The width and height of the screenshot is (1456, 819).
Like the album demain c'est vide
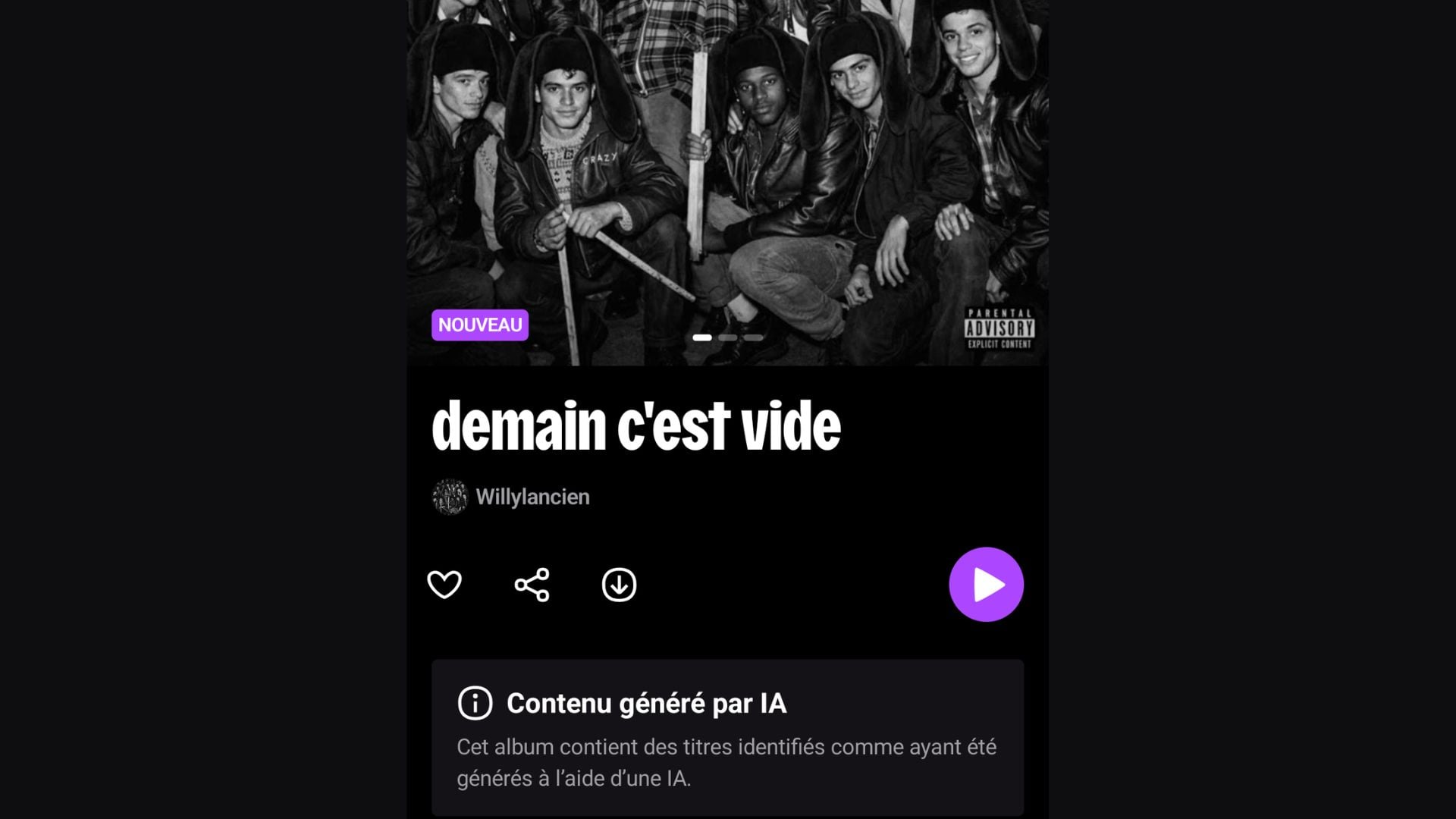(x=444, y=585)
